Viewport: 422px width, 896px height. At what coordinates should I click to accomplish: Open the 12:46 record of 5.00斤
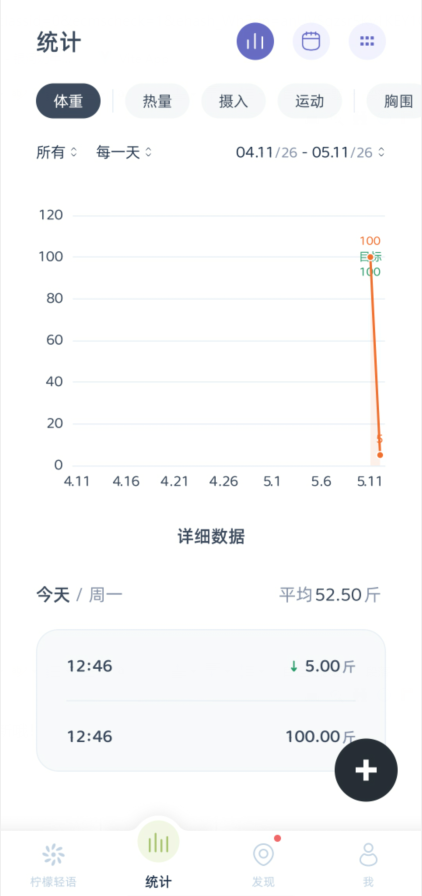[x=211, y=666]
